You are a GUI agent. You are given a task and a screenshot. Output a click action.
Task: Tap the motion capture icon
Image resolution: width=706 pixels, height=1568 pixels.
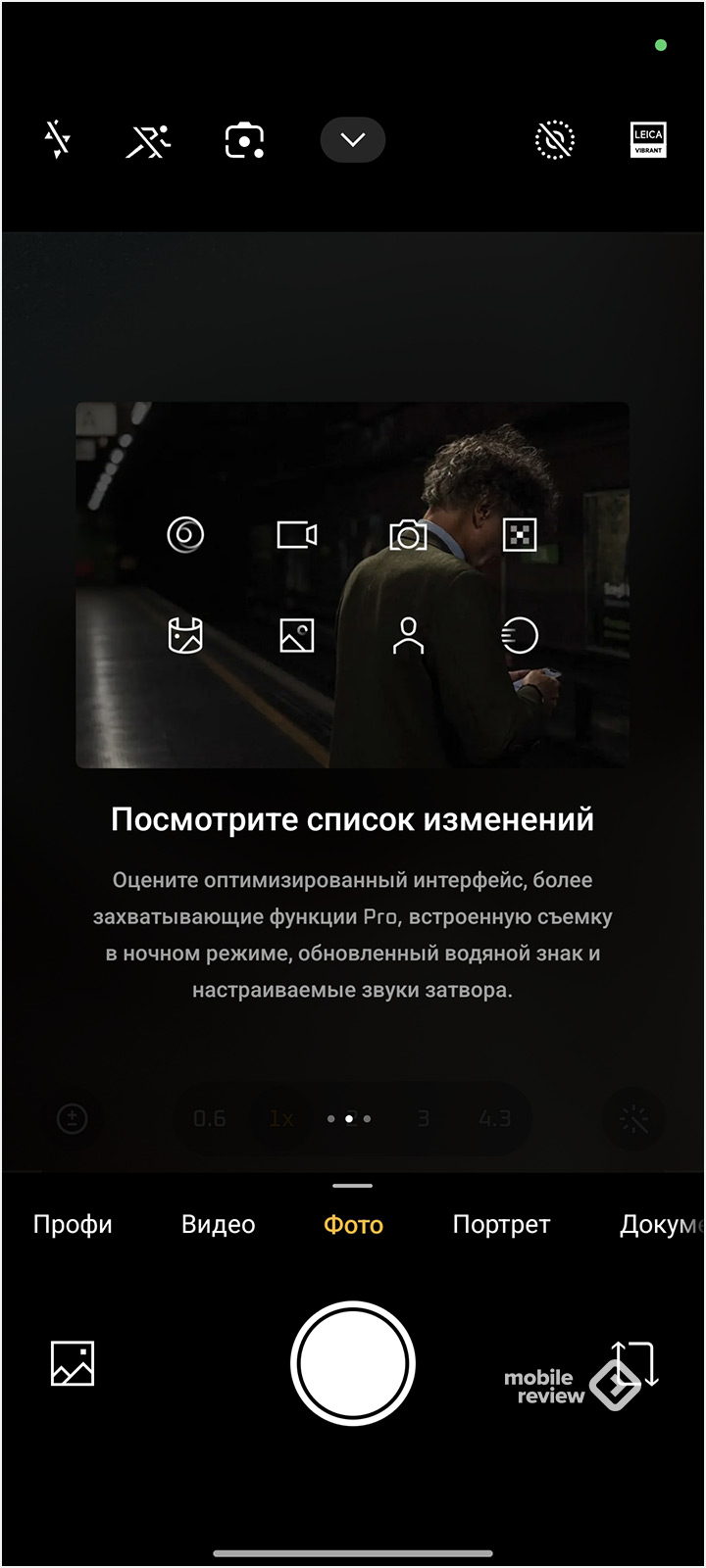tap(148, 141)
